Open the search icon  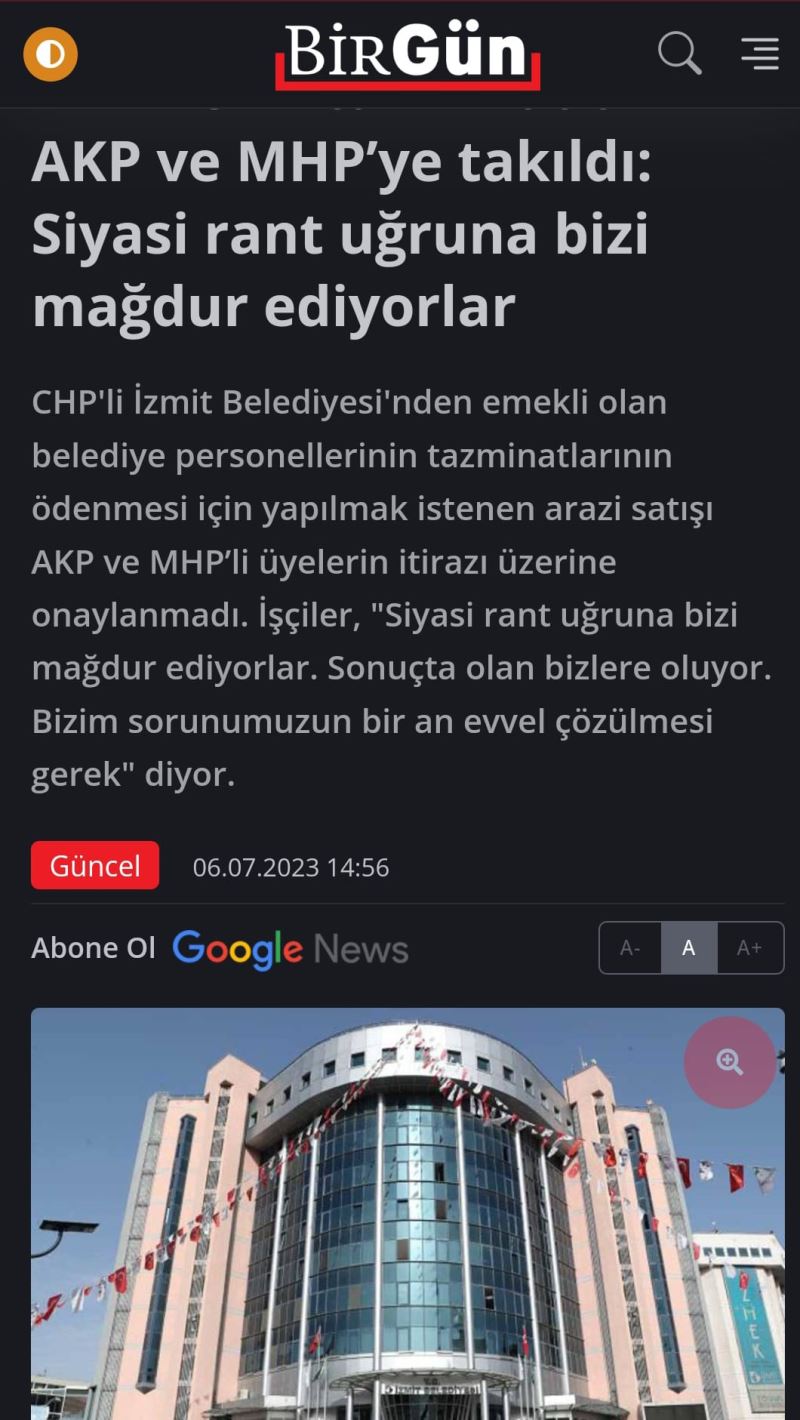679,53
